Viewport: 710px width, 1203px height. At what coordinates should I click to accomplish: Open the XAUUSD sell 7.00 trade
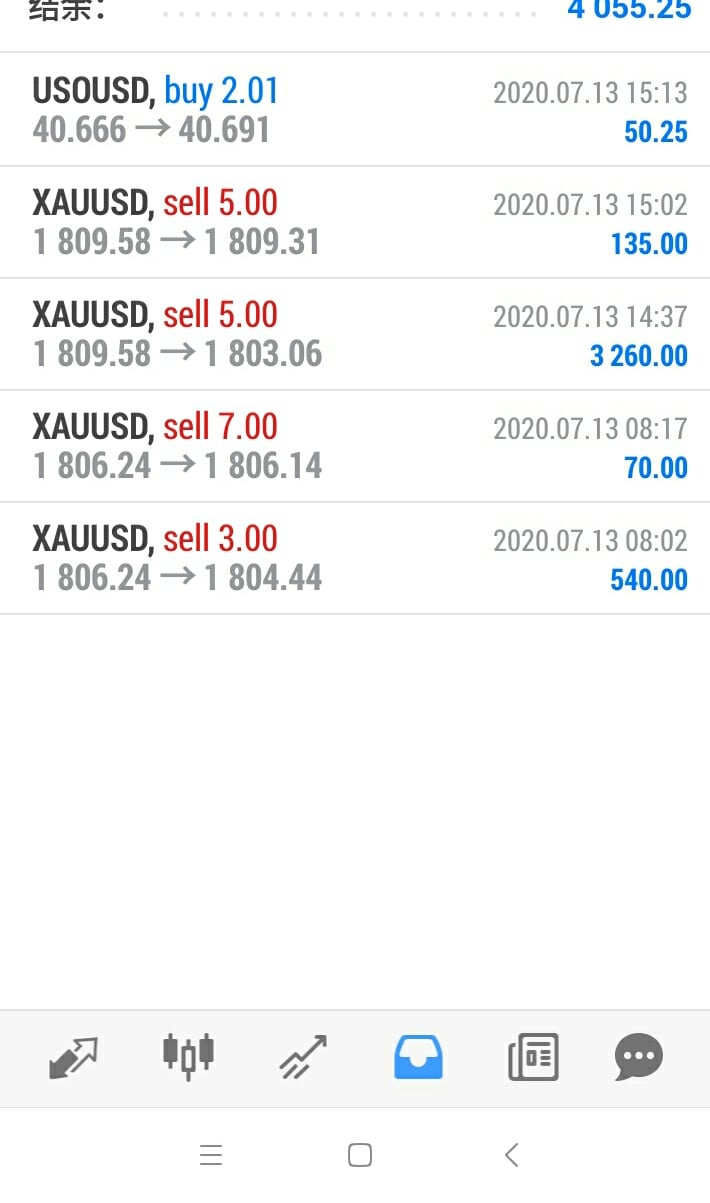click(355, 446)
